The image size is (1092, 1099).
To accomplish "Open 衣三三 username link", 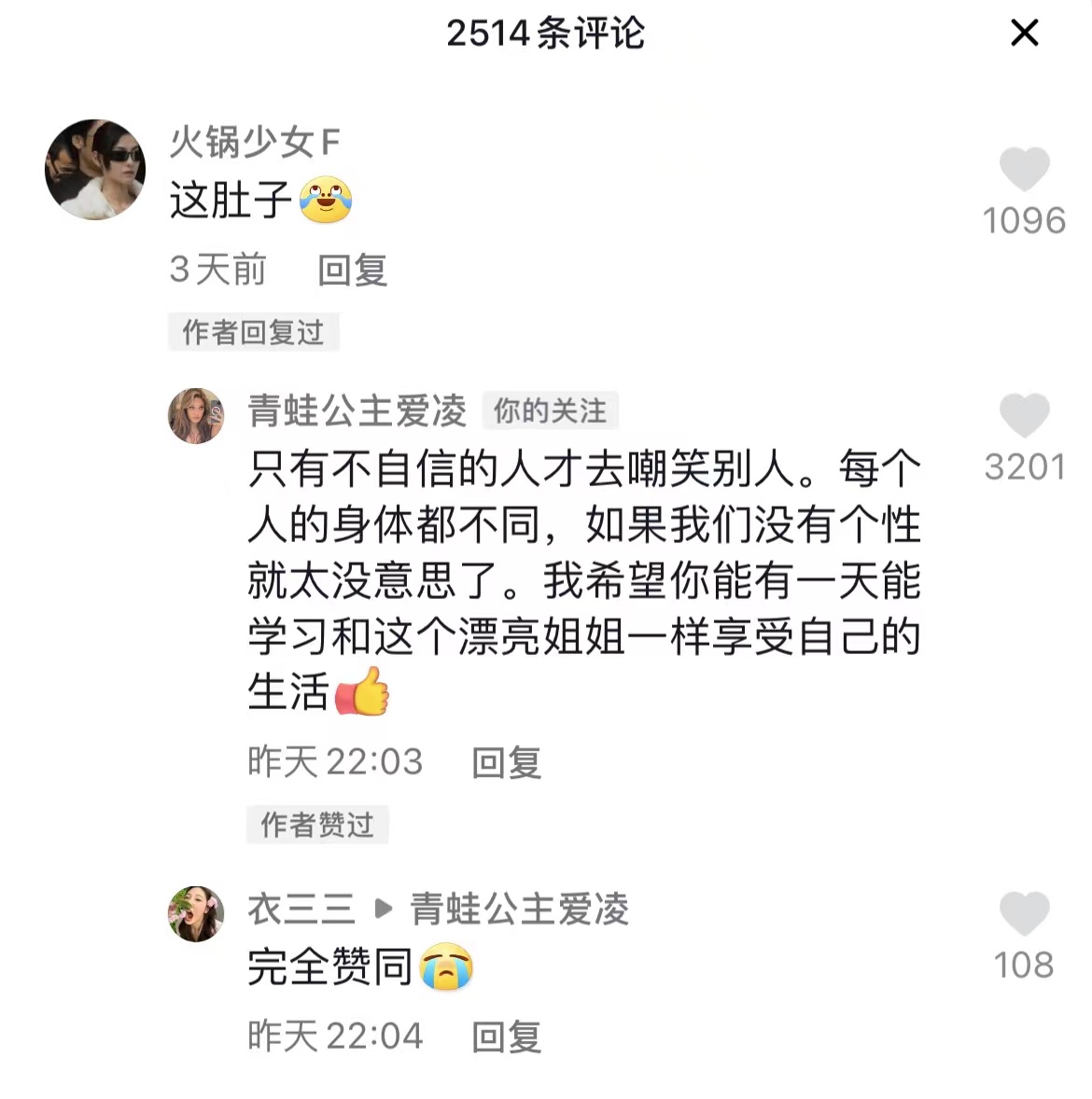I will click(301, 910).
